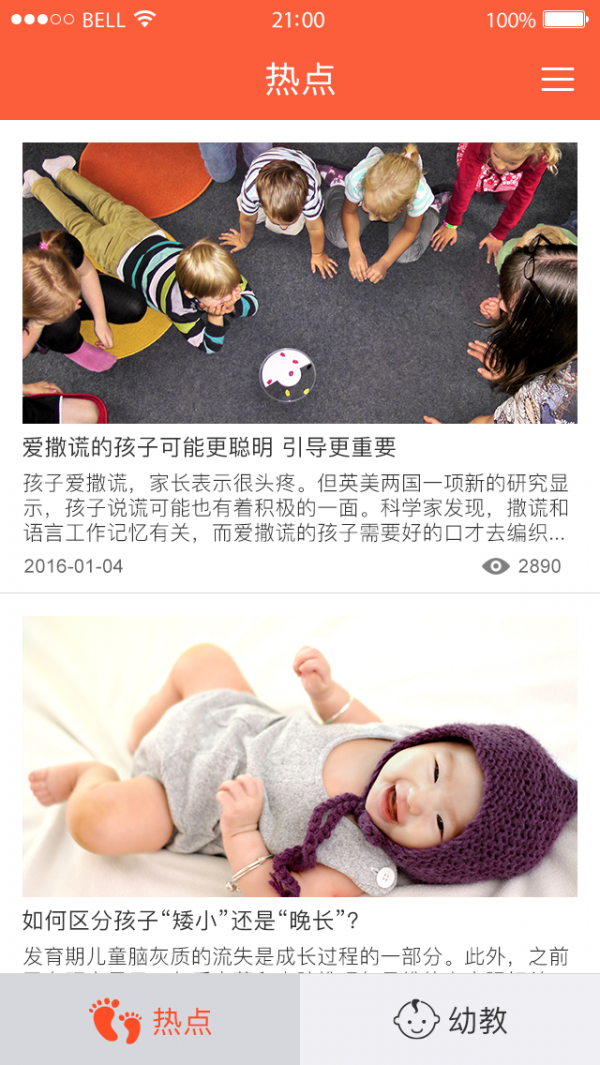Viewport: 600px width, 1065px height.
Task: Switch to the 热点 tab
Action: (x=150, y=1020)
